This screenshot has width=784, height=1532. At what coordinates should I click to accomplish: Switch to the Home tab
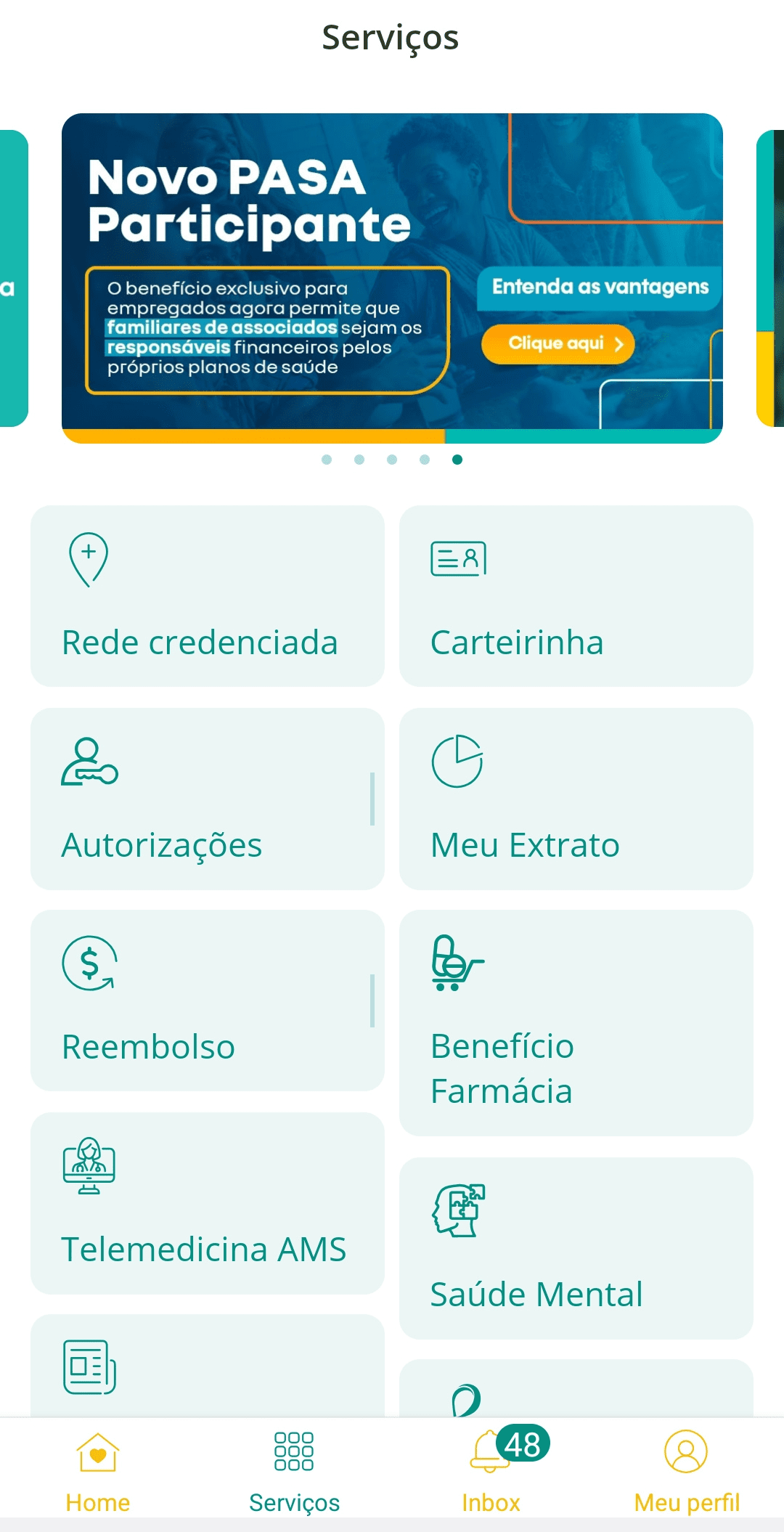[x=98, y=1472]
